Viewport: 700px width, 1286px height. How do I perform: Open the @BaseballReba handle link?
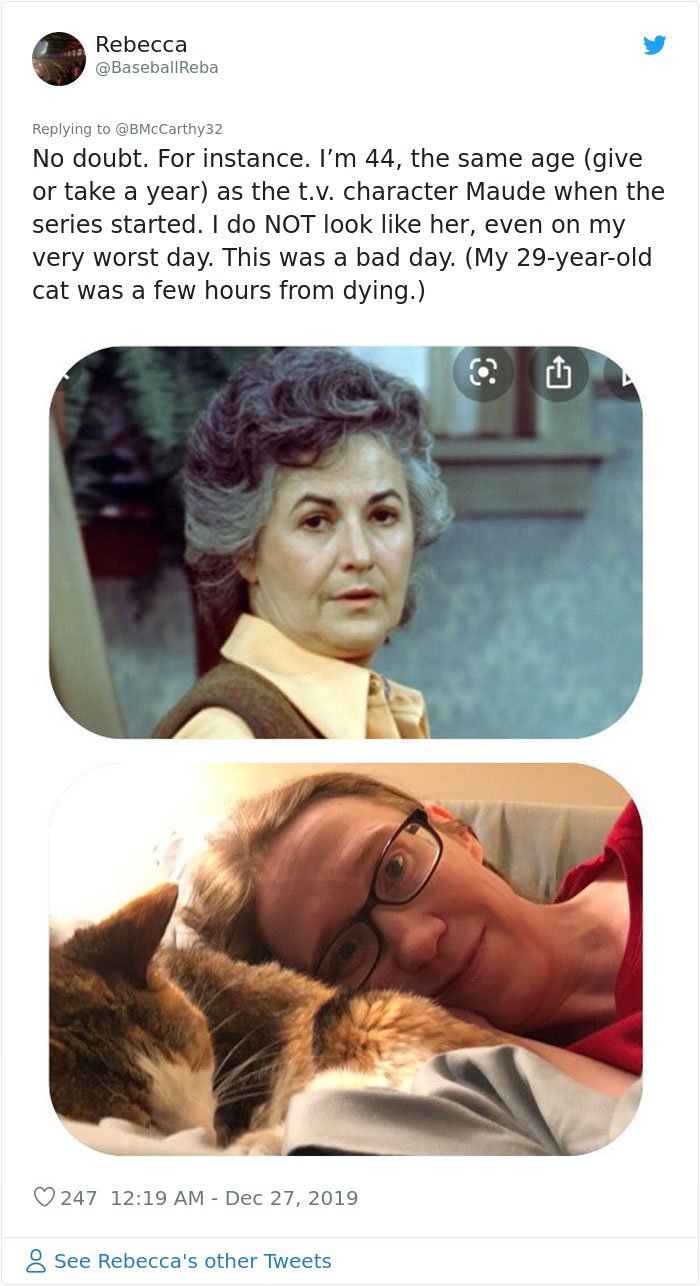pos(156,68)
